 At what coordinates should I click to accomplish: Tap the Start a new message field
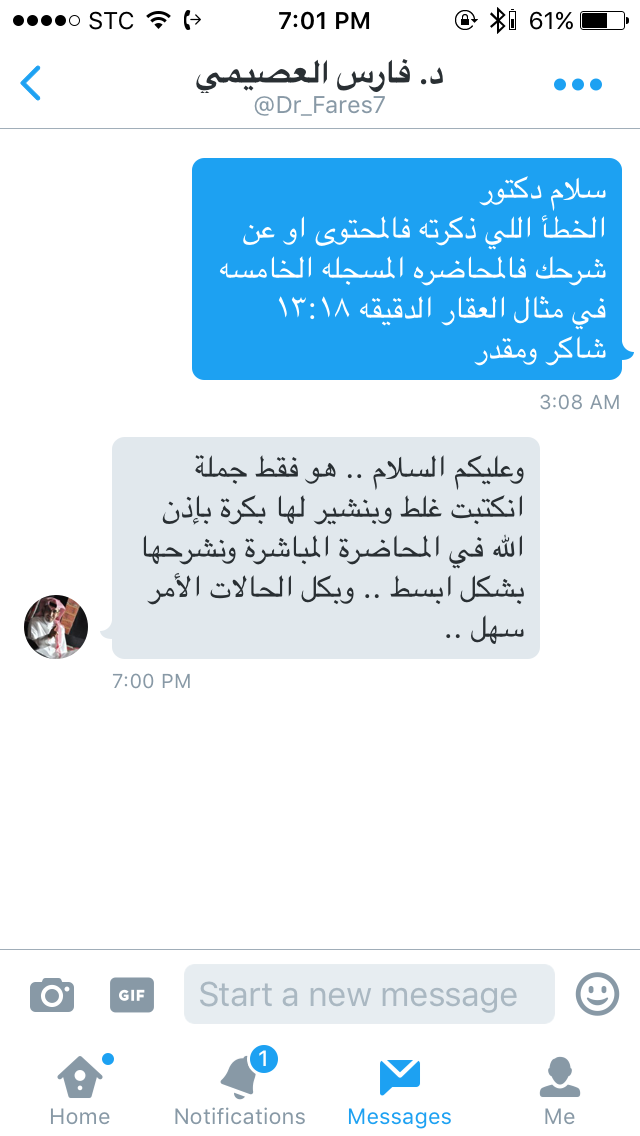tap(369, 994)
